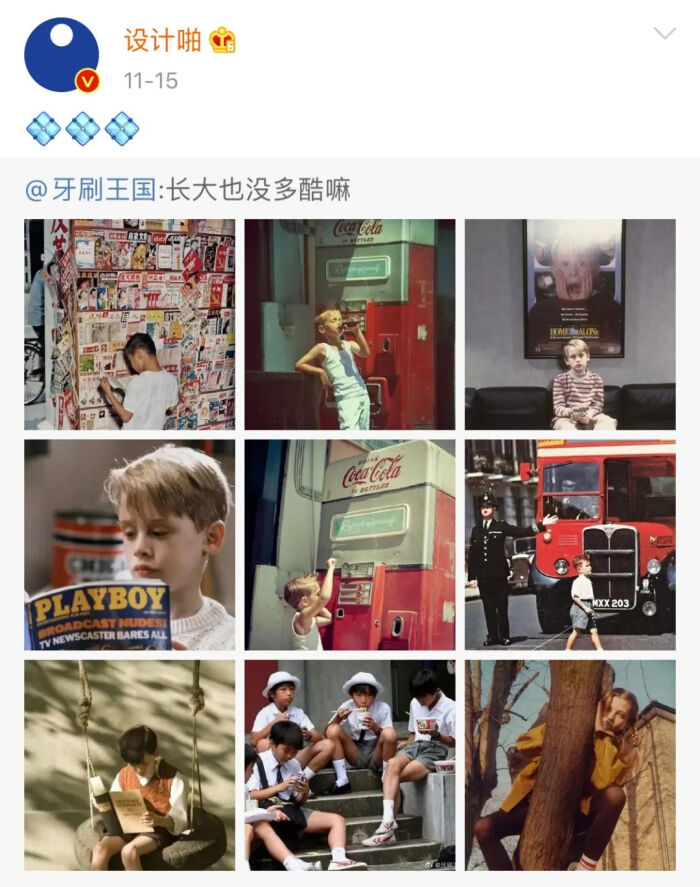
Task: Open the photo of schoolboys eating on steps
Action: coord(350,765)
